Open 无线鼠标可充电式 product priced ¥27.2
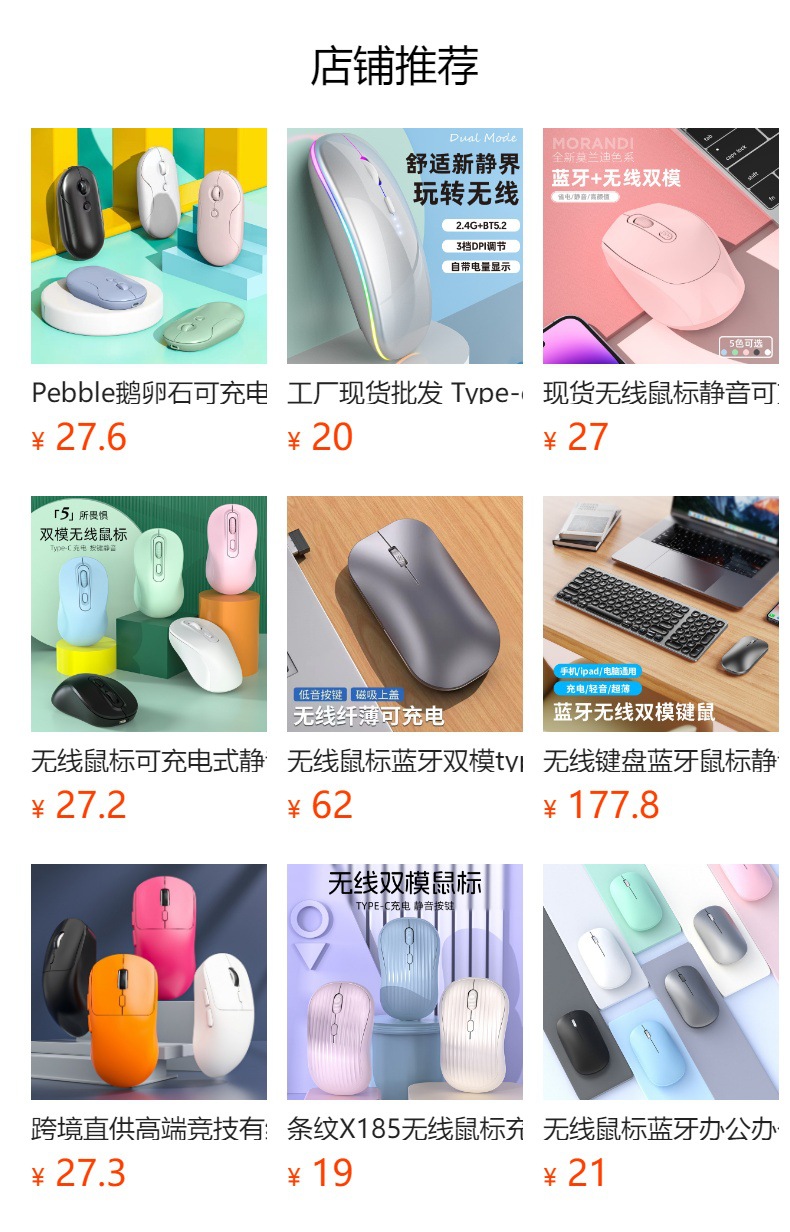790x1232 pixels. tap(149, 614)
